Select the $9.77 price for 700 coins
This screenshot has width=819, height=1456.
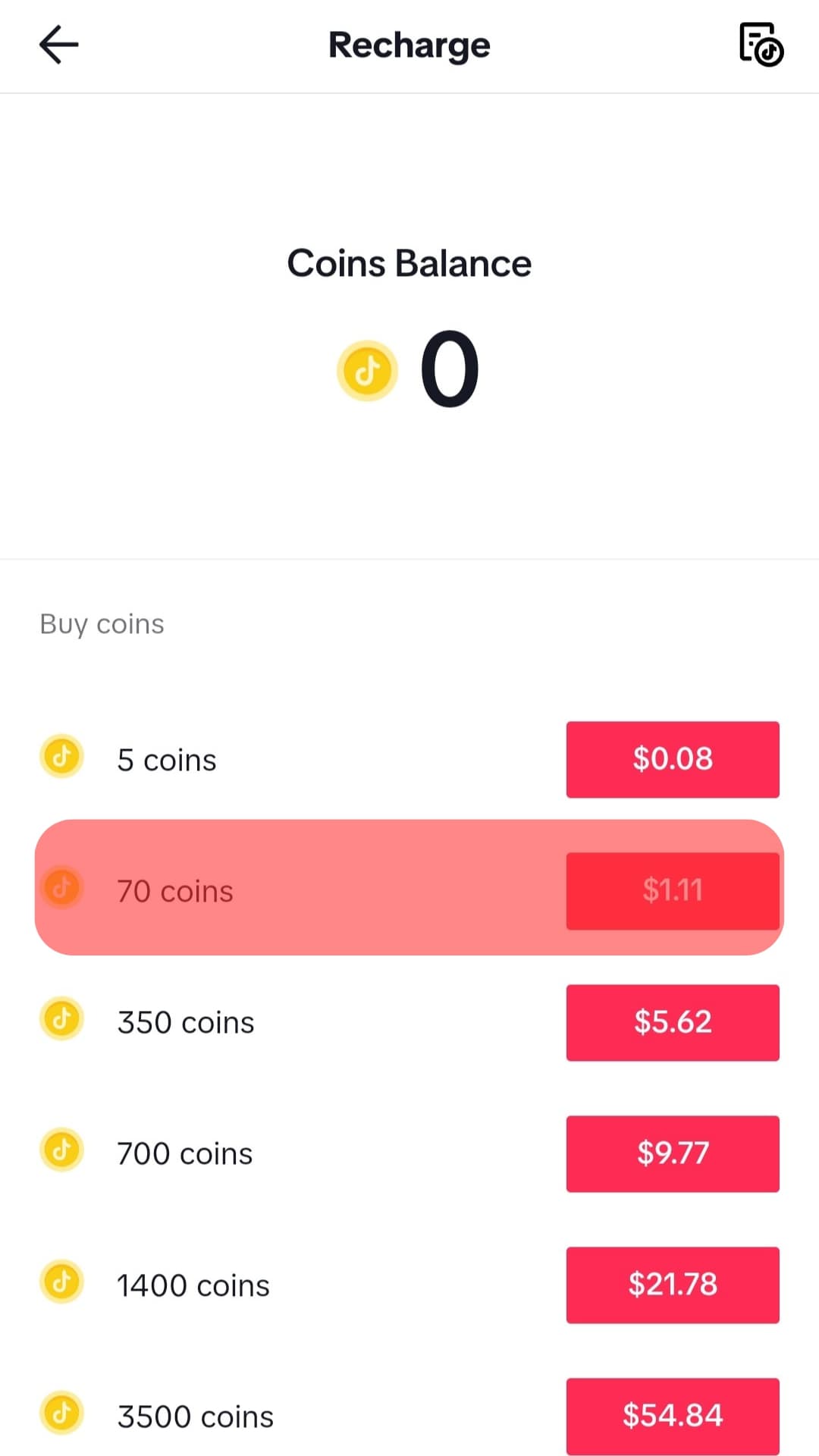click(x=672, y=1153)
